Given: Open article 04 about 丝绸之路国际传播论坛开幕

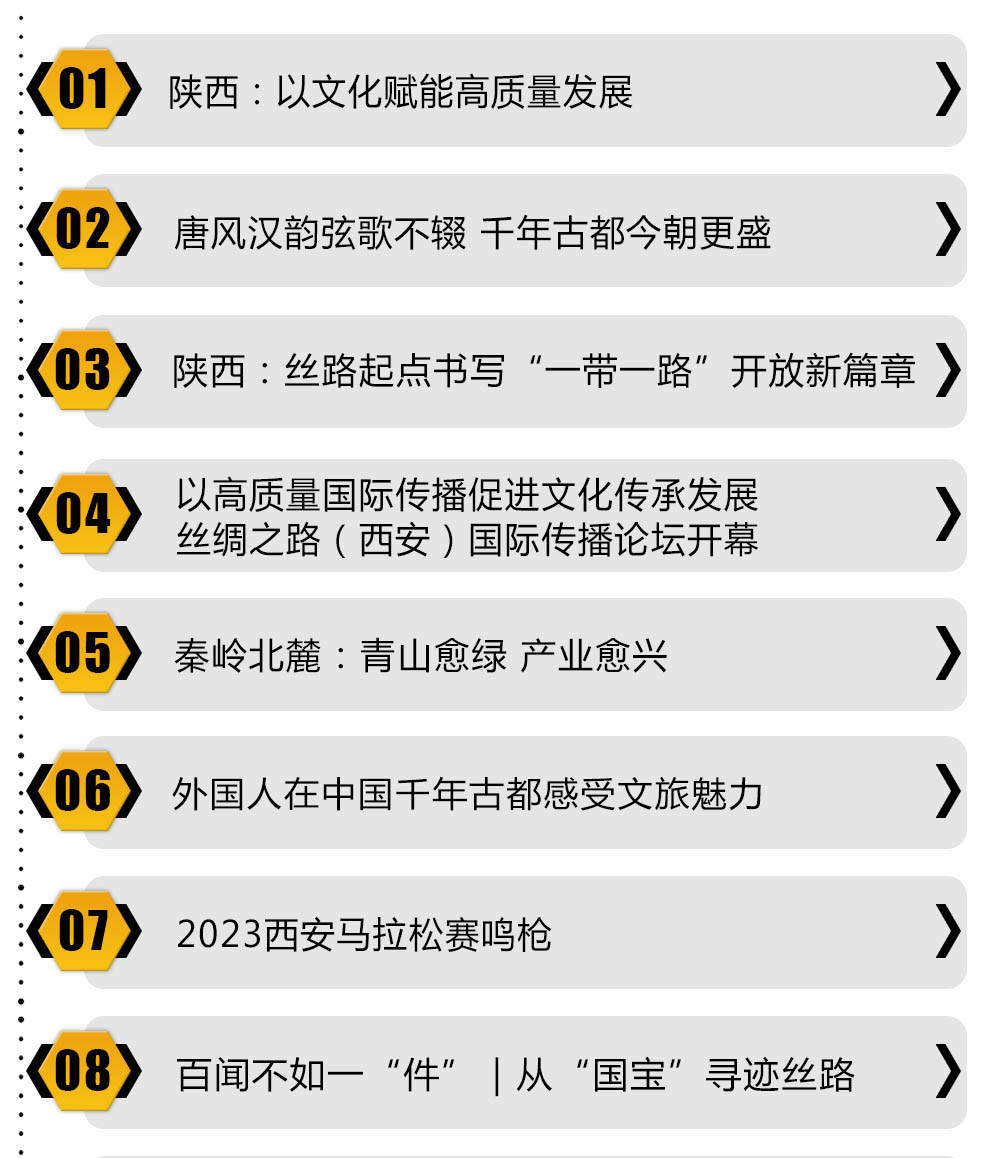Looking at the screenshot, I should click(467, 516).
